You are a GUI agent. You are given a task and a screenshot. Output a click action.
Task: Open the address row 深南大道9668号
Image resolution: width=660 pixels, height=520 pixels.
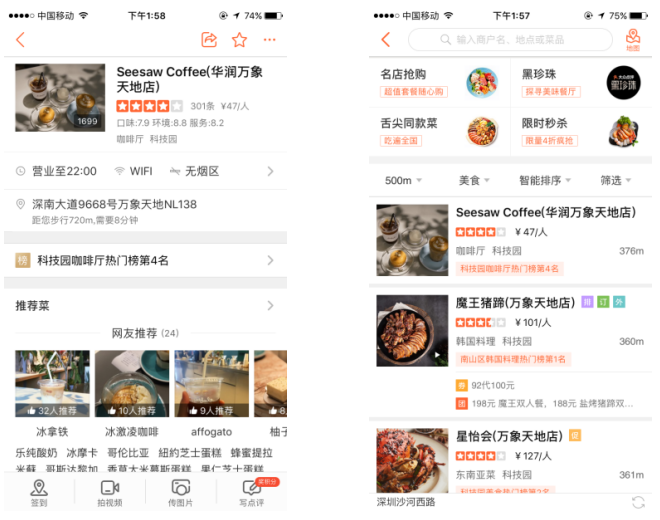tap(145, 210)
